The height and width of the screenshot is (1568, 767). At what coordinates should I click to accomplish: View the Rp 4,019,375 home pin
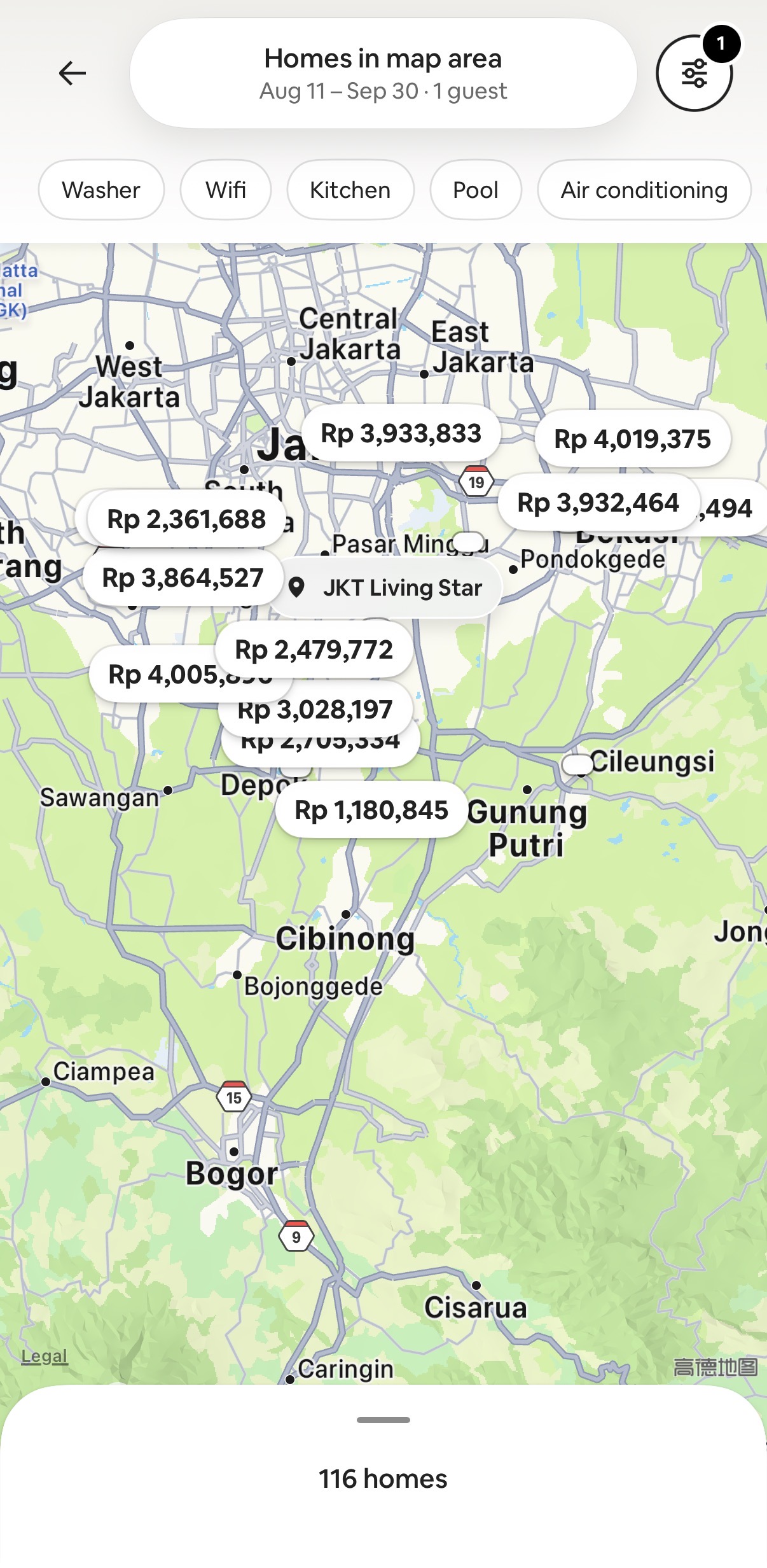(632, 439)
